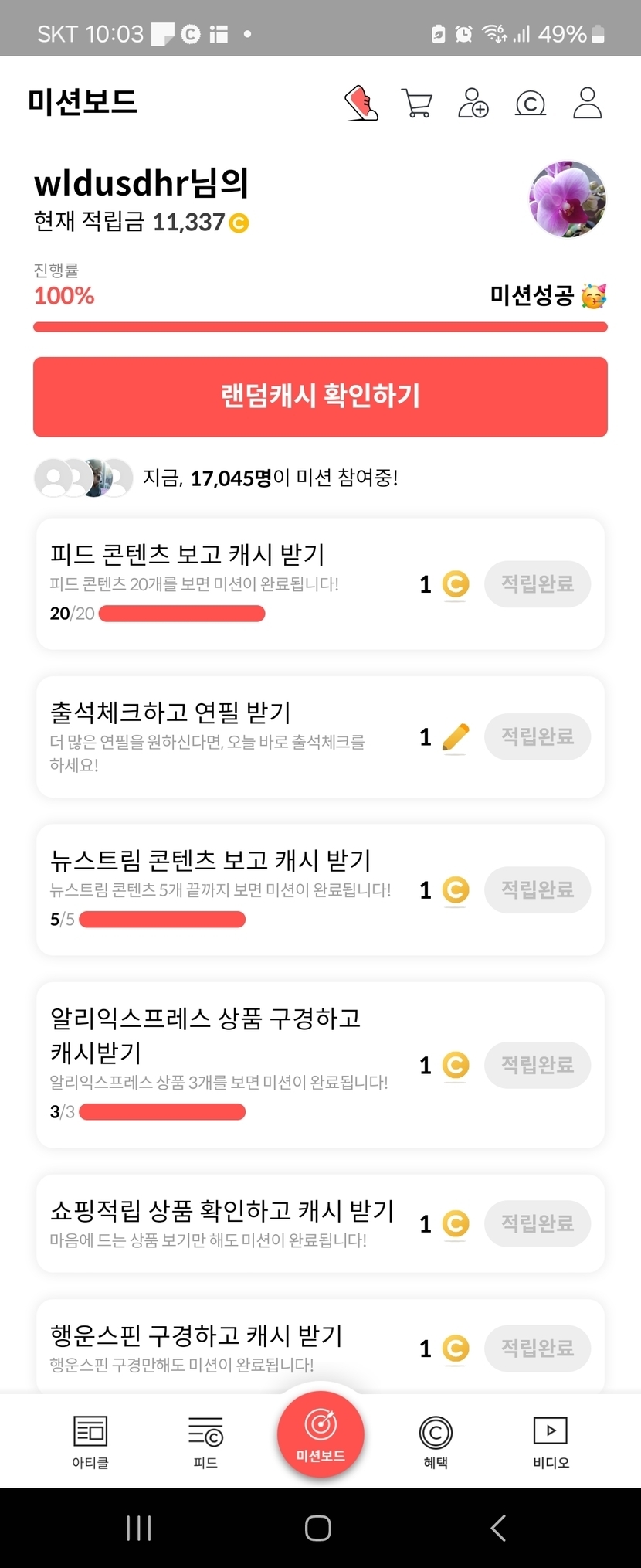Open the cash coin icon in header
This screenshot has width=641, height=1568.
pyautogui.click(x=531, y=103)
